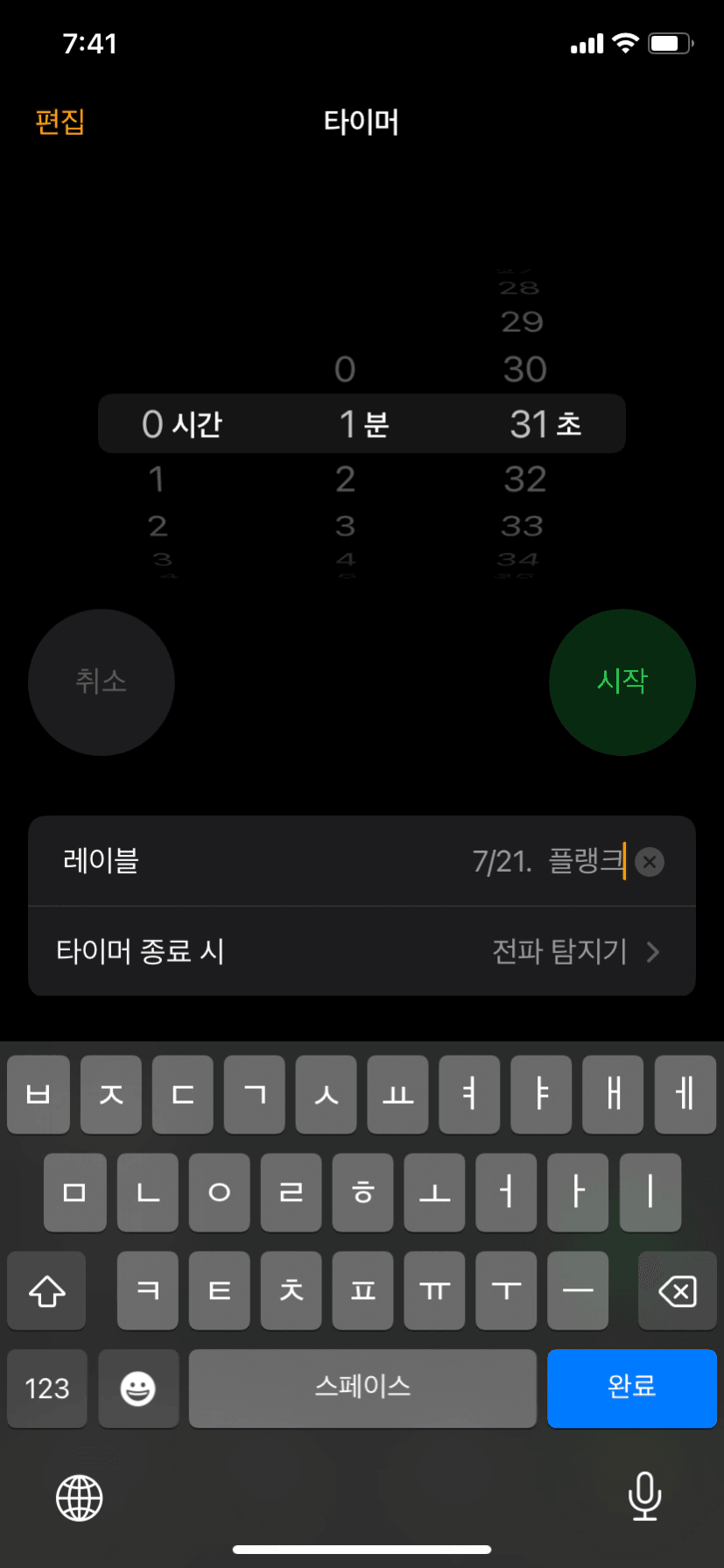Open 타이머 종료 시 sound options
The image size is (724, 1568).
point(362,951)
